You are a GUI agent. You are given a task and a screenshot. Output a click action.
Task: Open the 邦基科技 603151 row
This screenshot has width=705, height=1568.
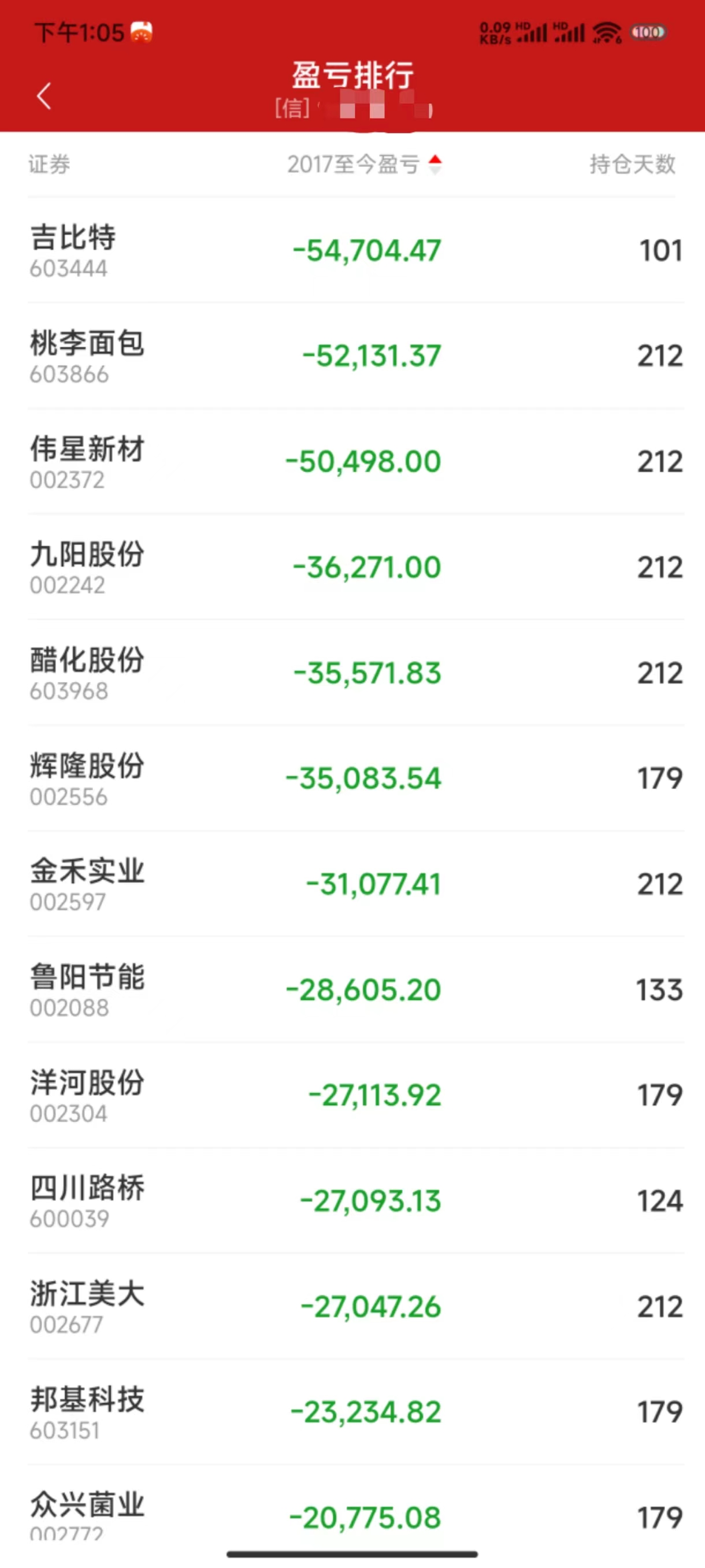353,1412
